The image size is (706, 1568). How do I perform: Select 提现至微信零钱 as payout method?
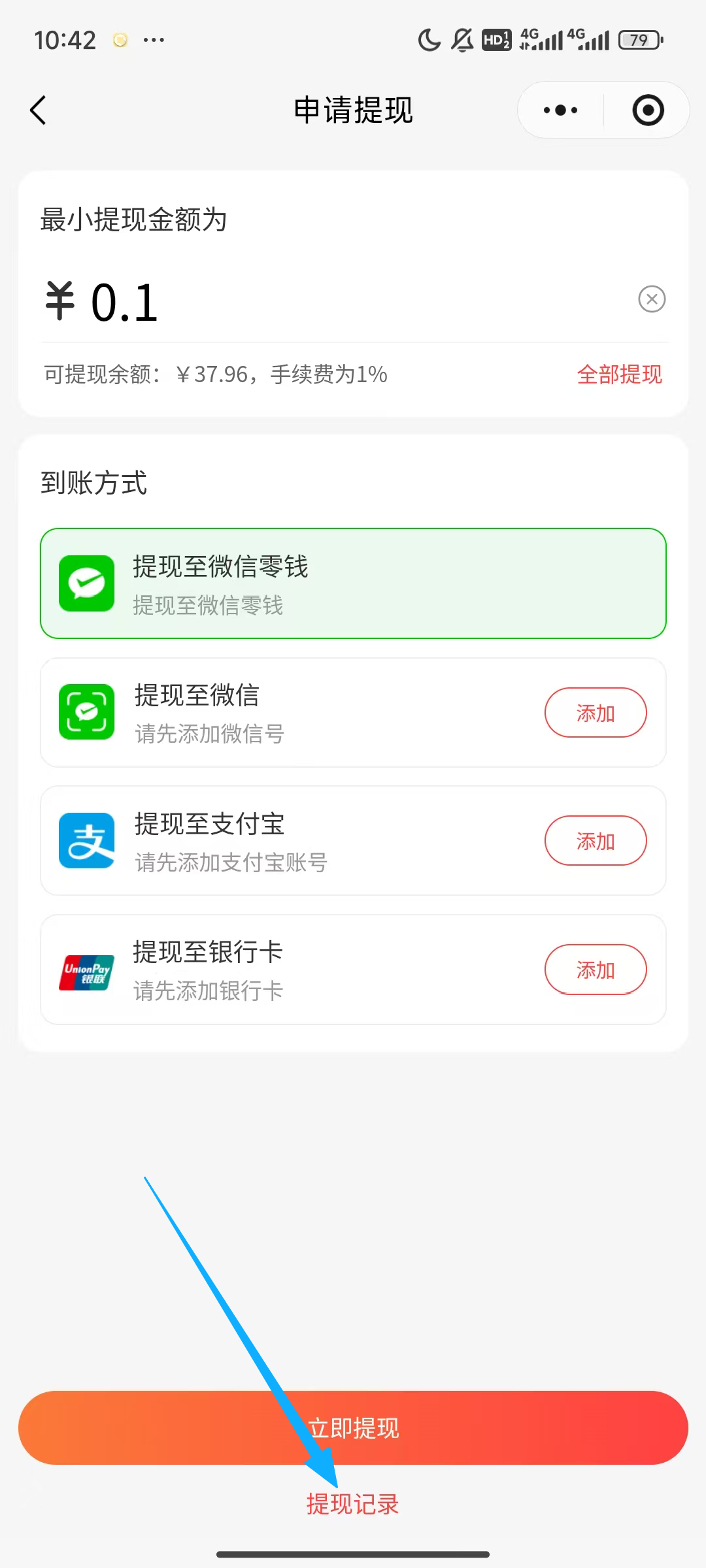(x=353, y=583)
